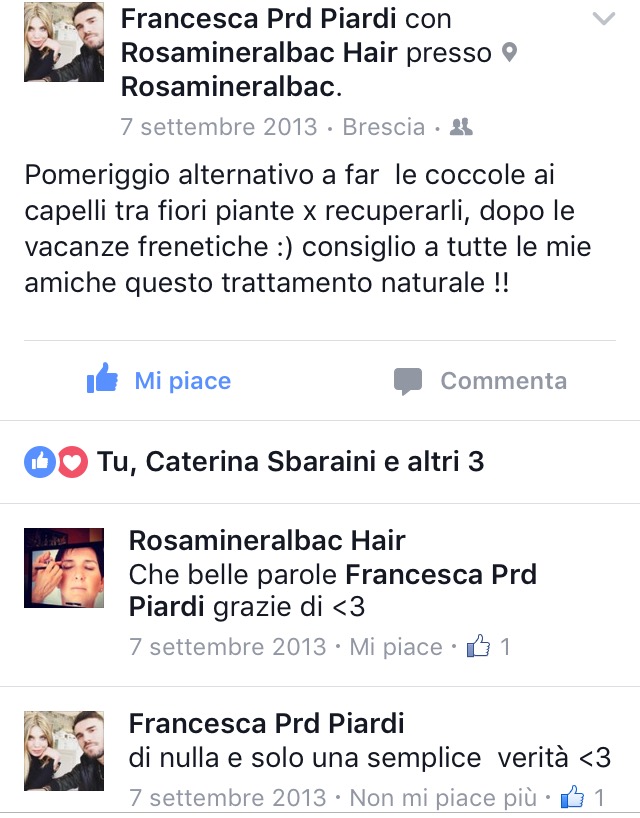
Task: Open Rosamineralbac Hair commenter profile picture
Action: (63, 567)
